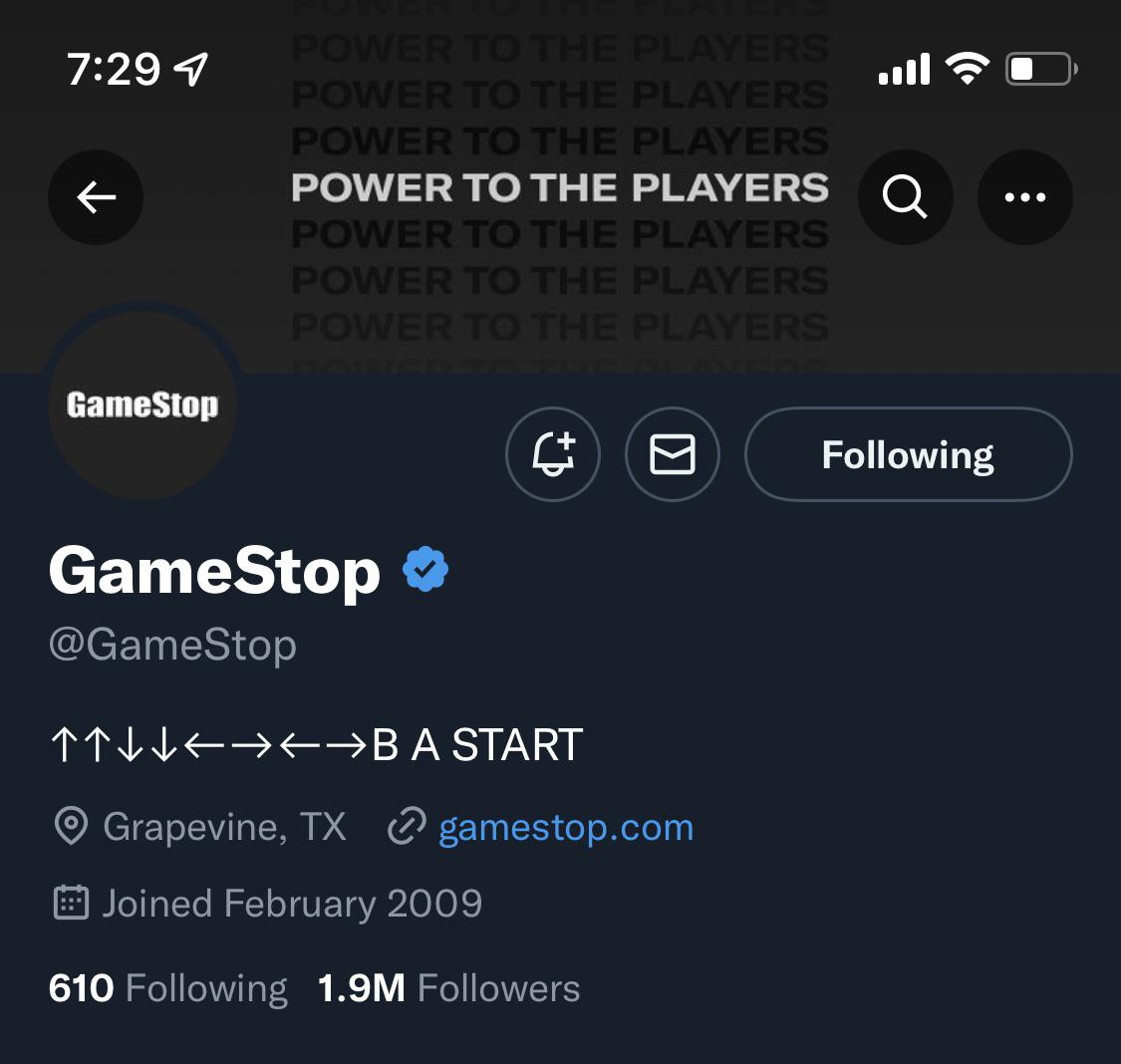View the 610 Following list
Image resolution: width=1121 pixels, height=1064 pixels.
167,988
